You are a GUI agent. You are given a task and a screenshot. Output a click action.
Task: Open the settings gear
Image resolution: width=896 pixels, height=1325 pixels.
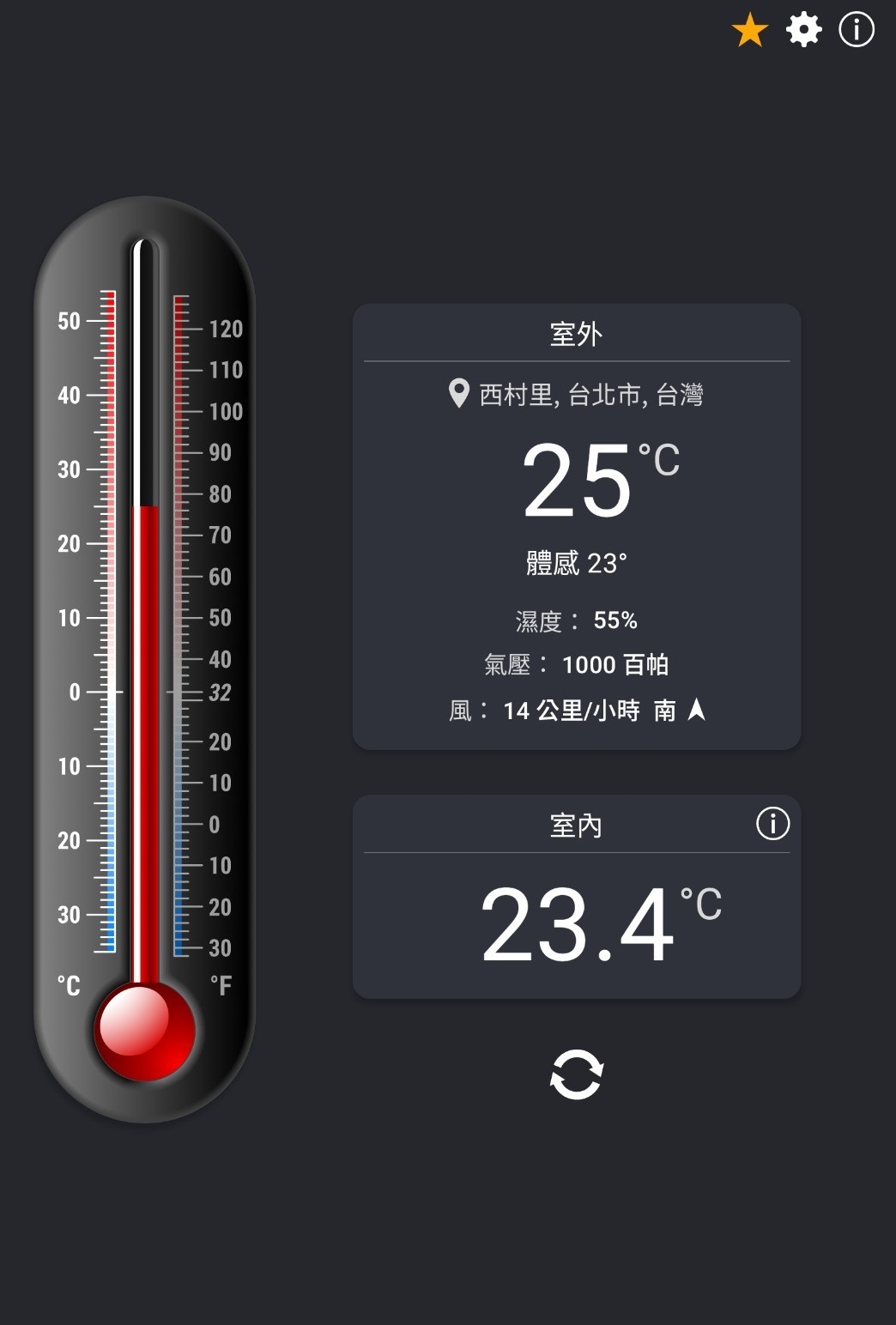click(x=803, y=31)
